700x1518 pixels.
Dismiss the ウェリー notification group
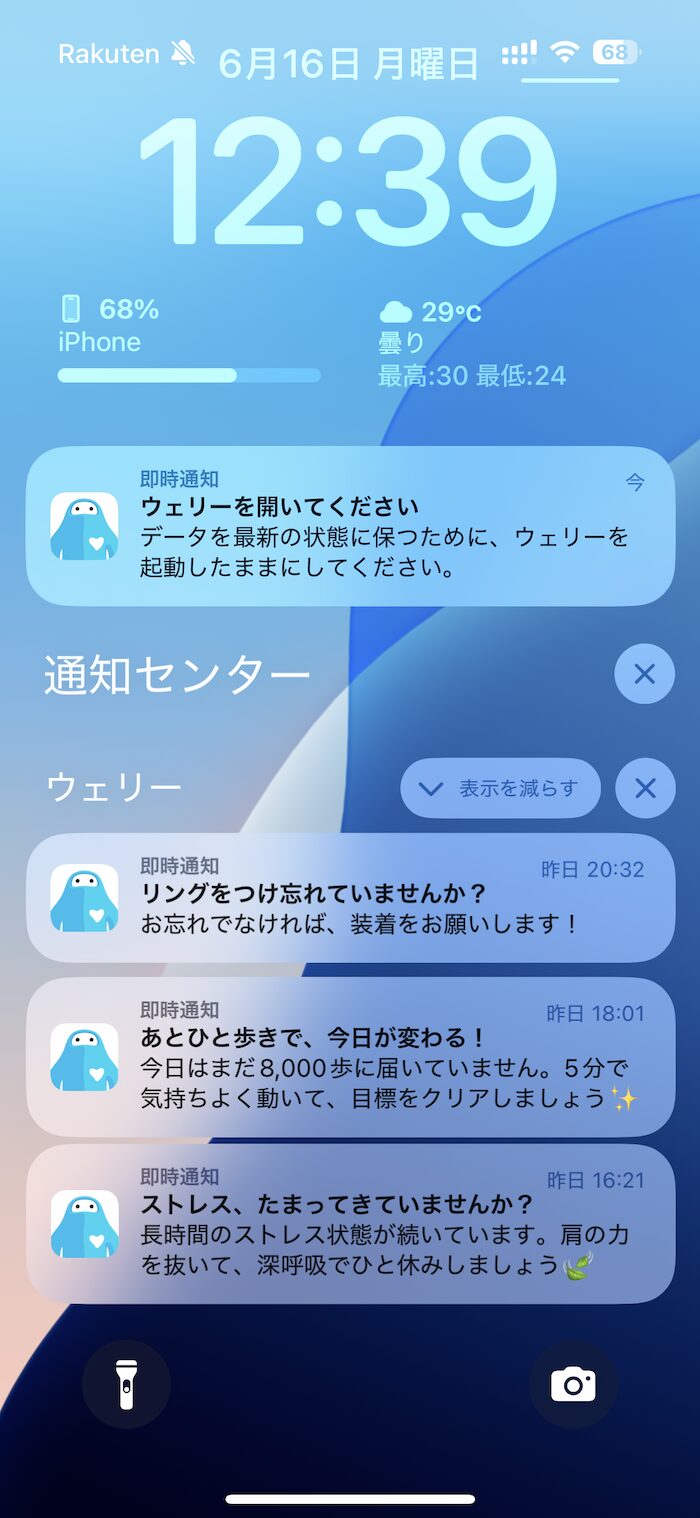(645, 788)
